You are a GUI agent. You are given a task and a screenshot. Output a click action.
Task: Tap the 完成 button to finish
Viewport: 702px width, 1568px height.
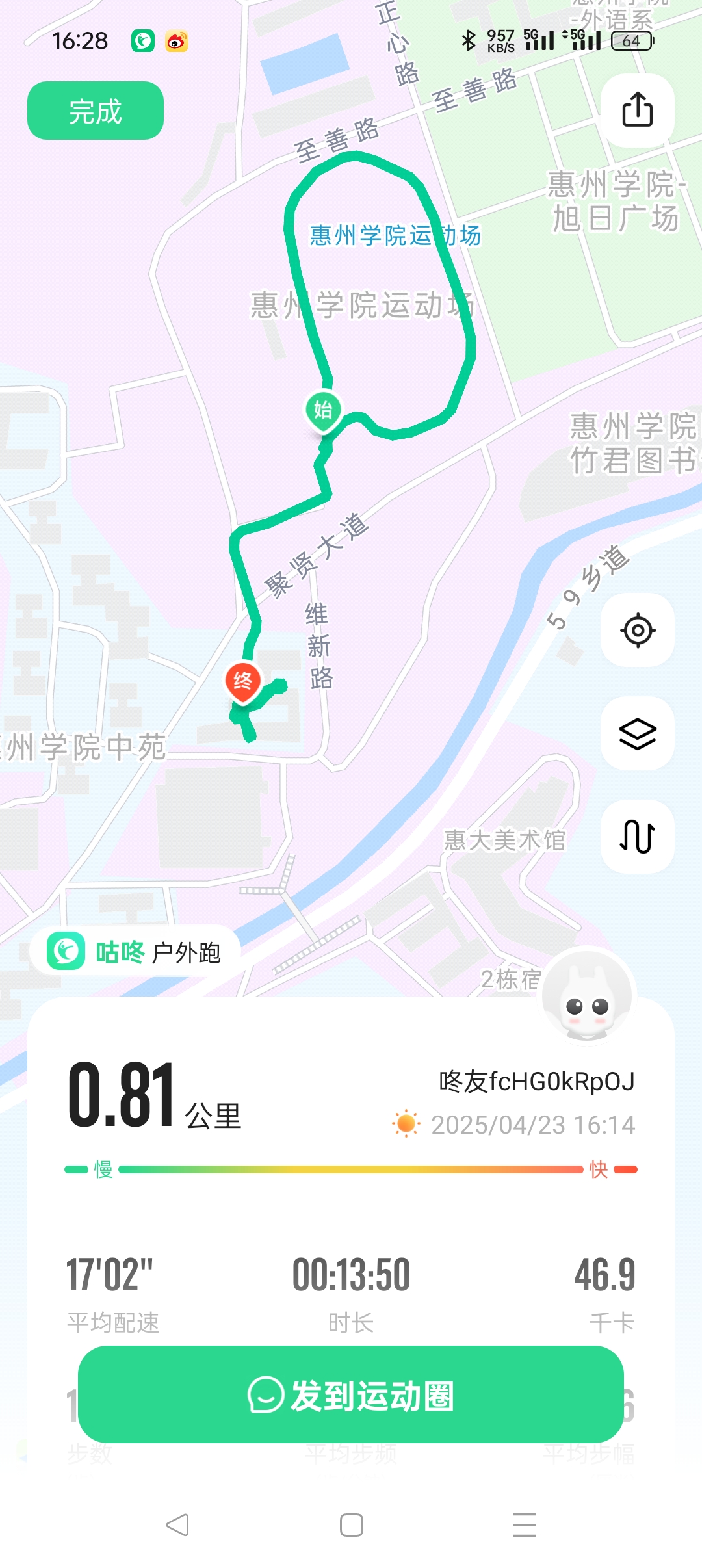95,111
